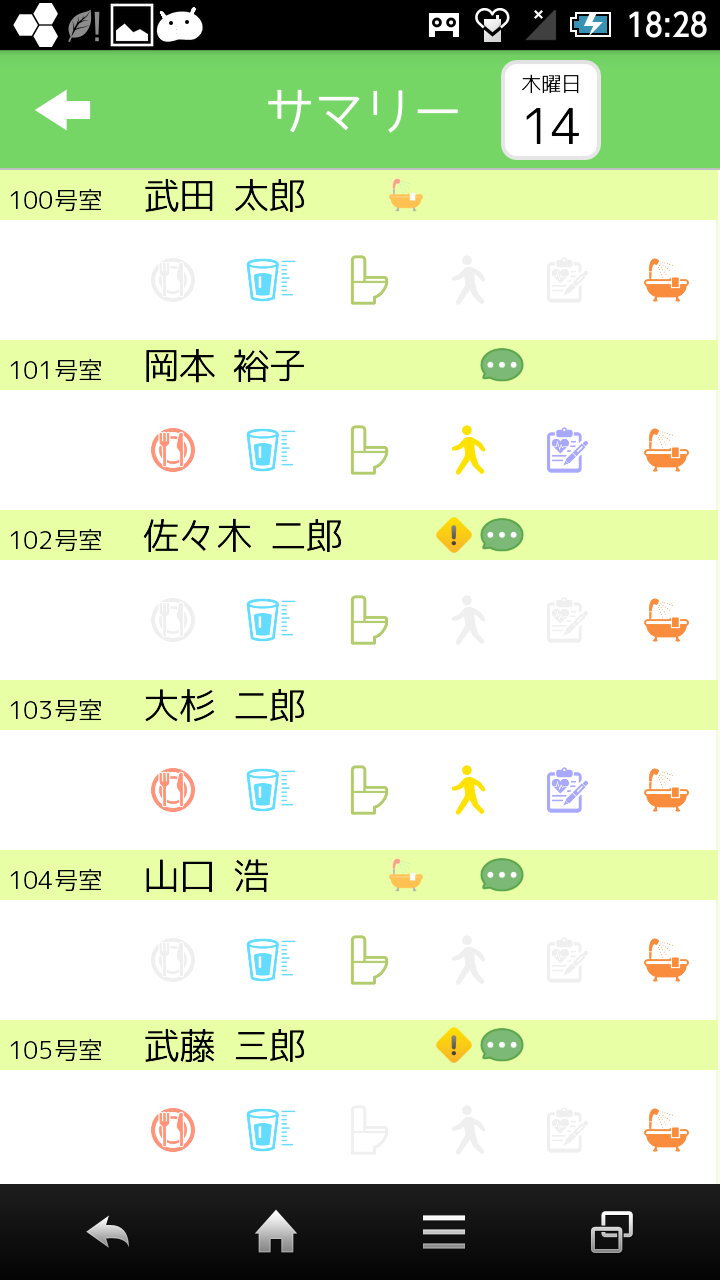Open the Thursday 14 date selector

[x=551, y=110]
